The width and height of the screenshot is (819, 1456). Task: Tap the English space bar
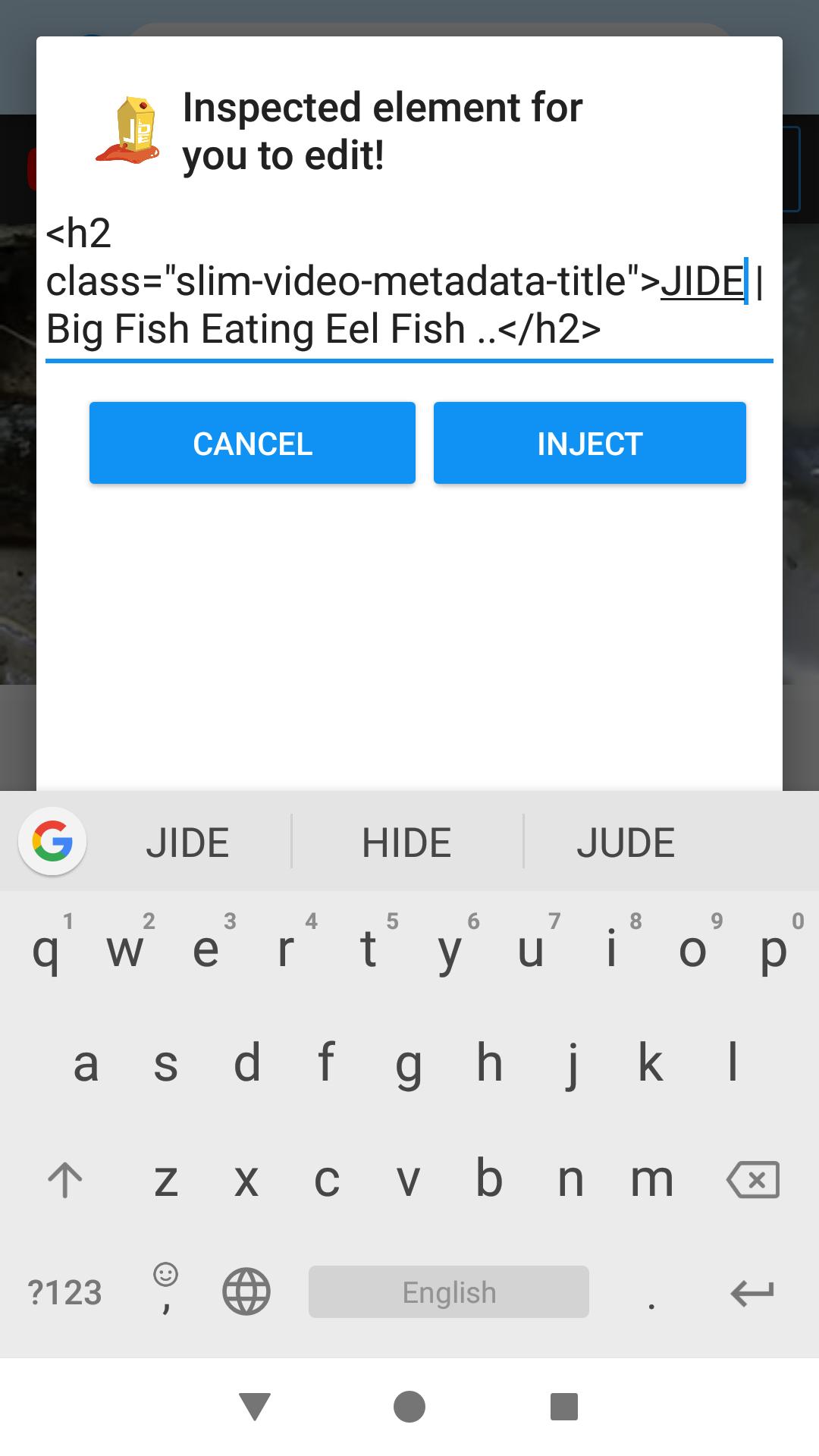click(x=448, y=1291)
